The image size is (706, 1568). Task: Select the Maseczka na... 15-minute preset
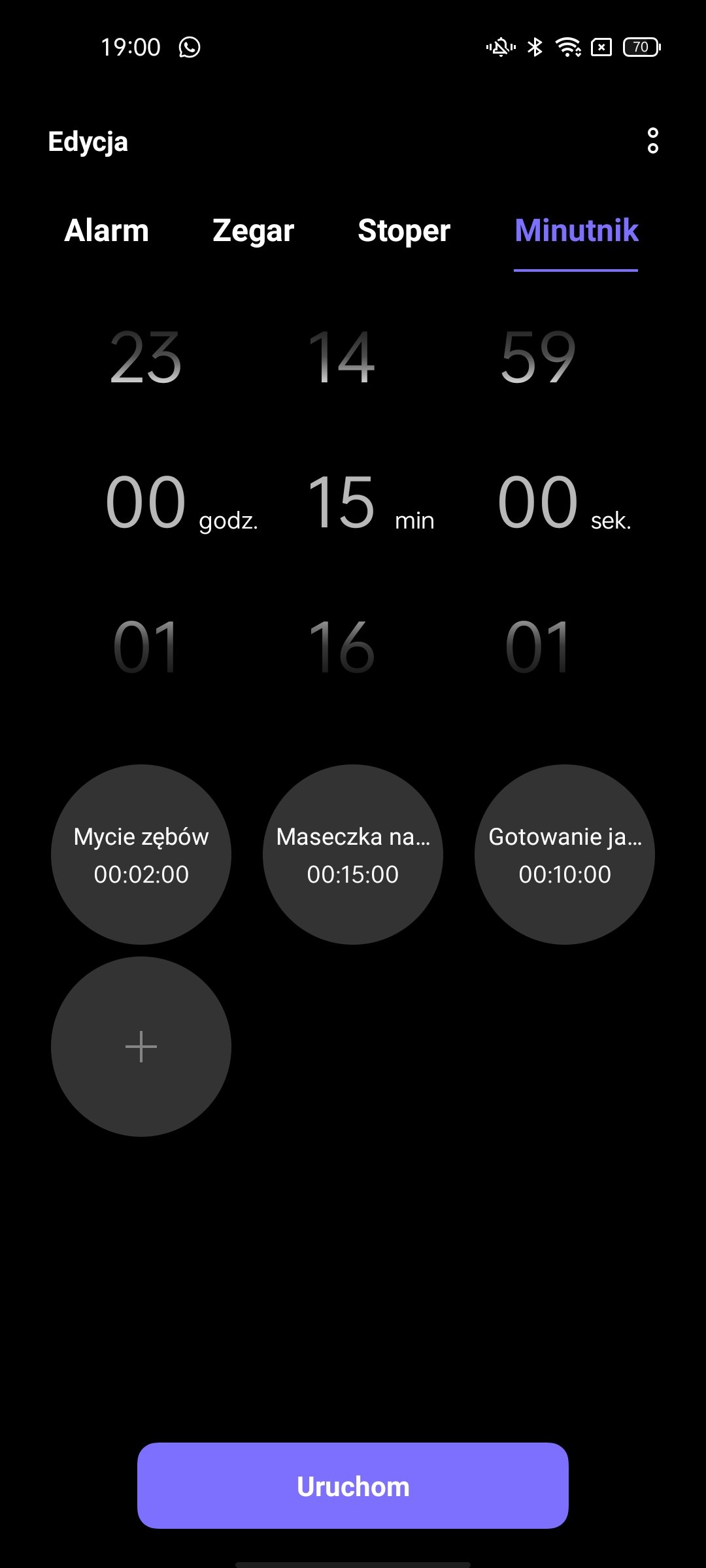pos(353,855)
